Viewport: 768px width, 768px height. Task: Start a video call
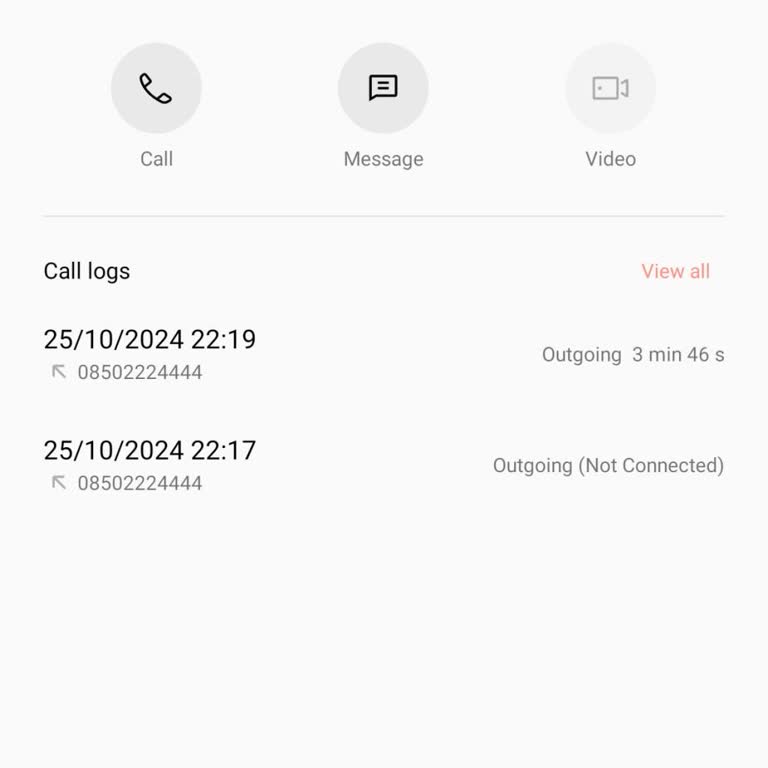point(610,89)
